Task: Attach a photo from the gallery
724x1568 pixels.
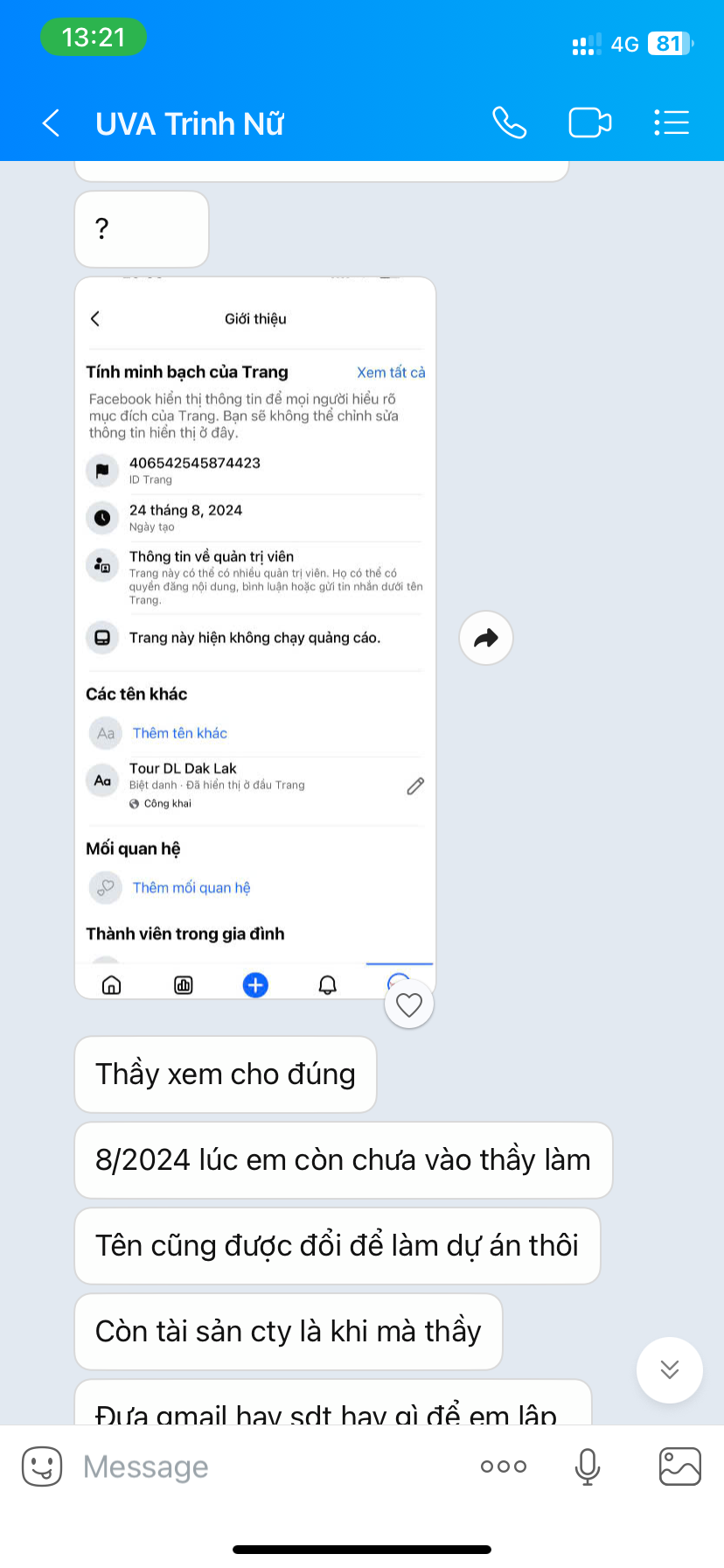Action: 680,1466
